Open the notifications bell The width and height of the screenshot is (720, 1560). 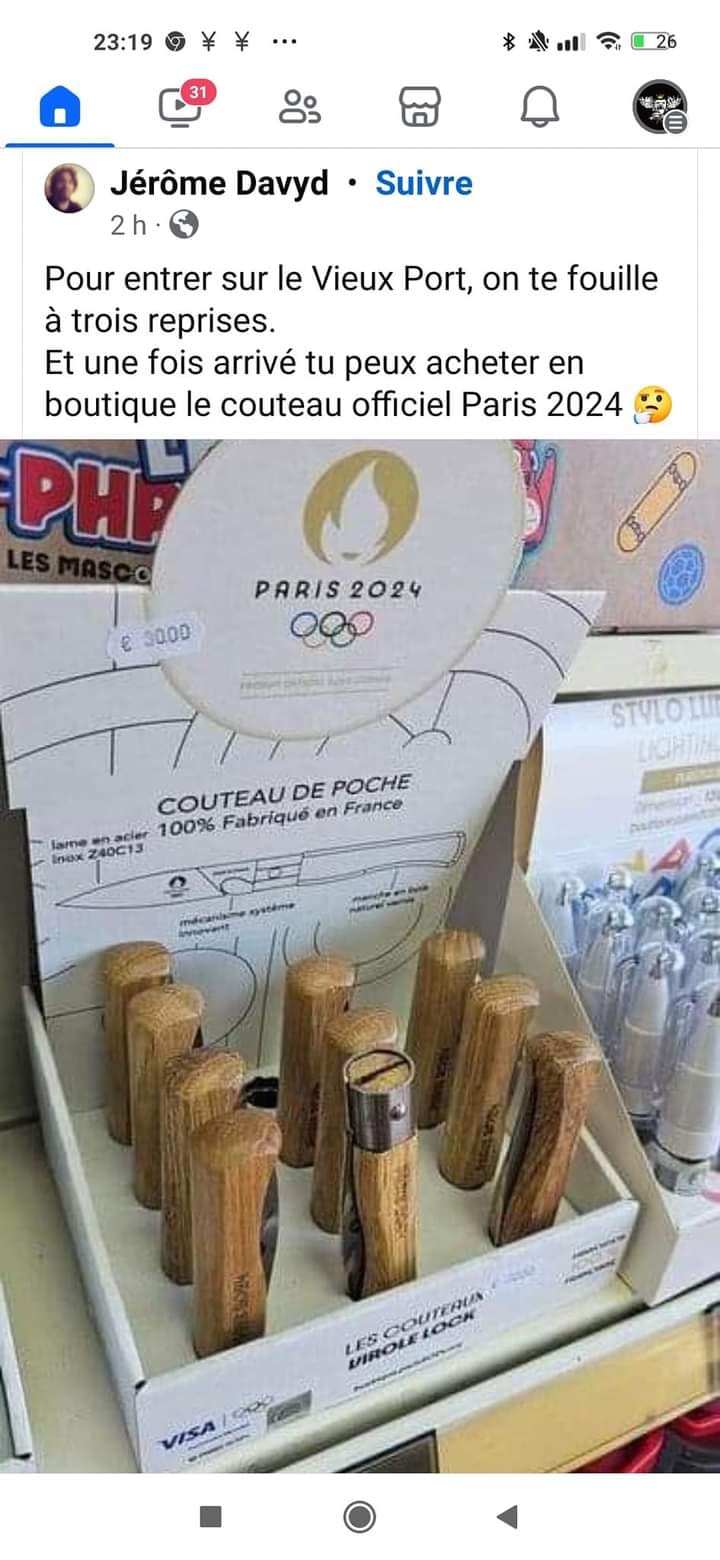(x=540, y=107)
